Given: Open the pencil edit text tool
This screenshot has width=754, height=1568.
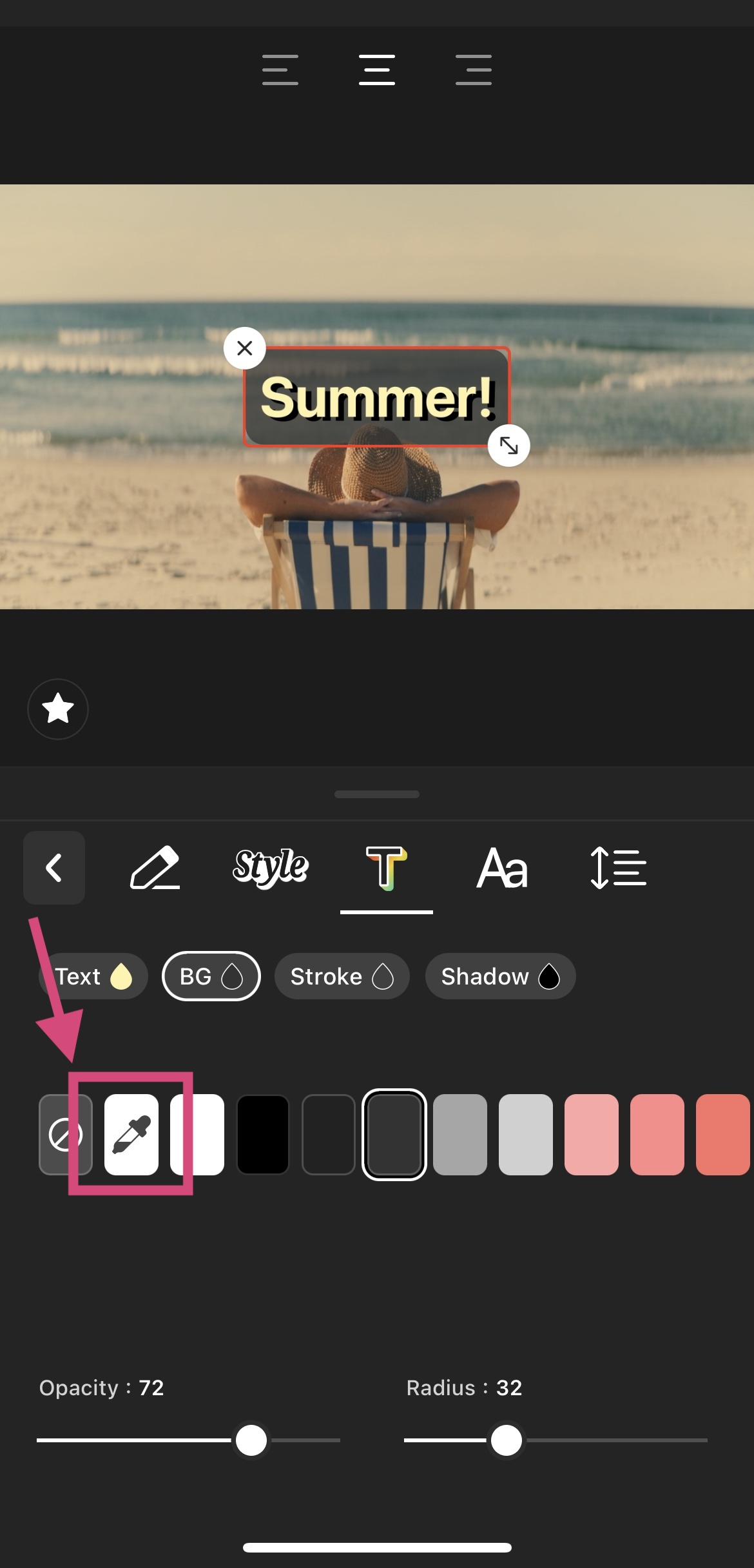Looking at the screenshot, I should [155, 868].
